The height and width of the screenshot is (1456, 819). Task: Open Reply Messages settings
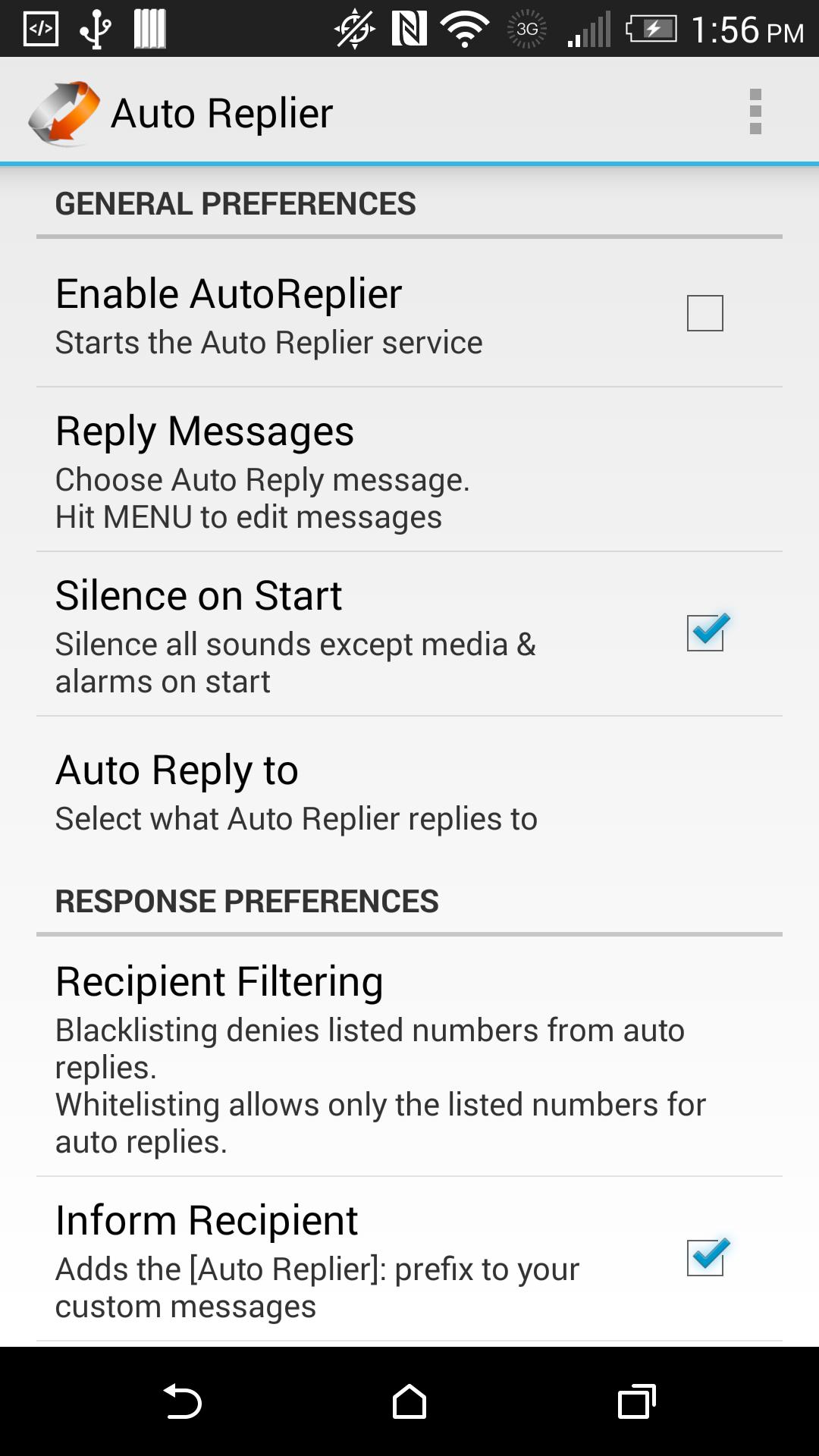(x=303, y=470)
